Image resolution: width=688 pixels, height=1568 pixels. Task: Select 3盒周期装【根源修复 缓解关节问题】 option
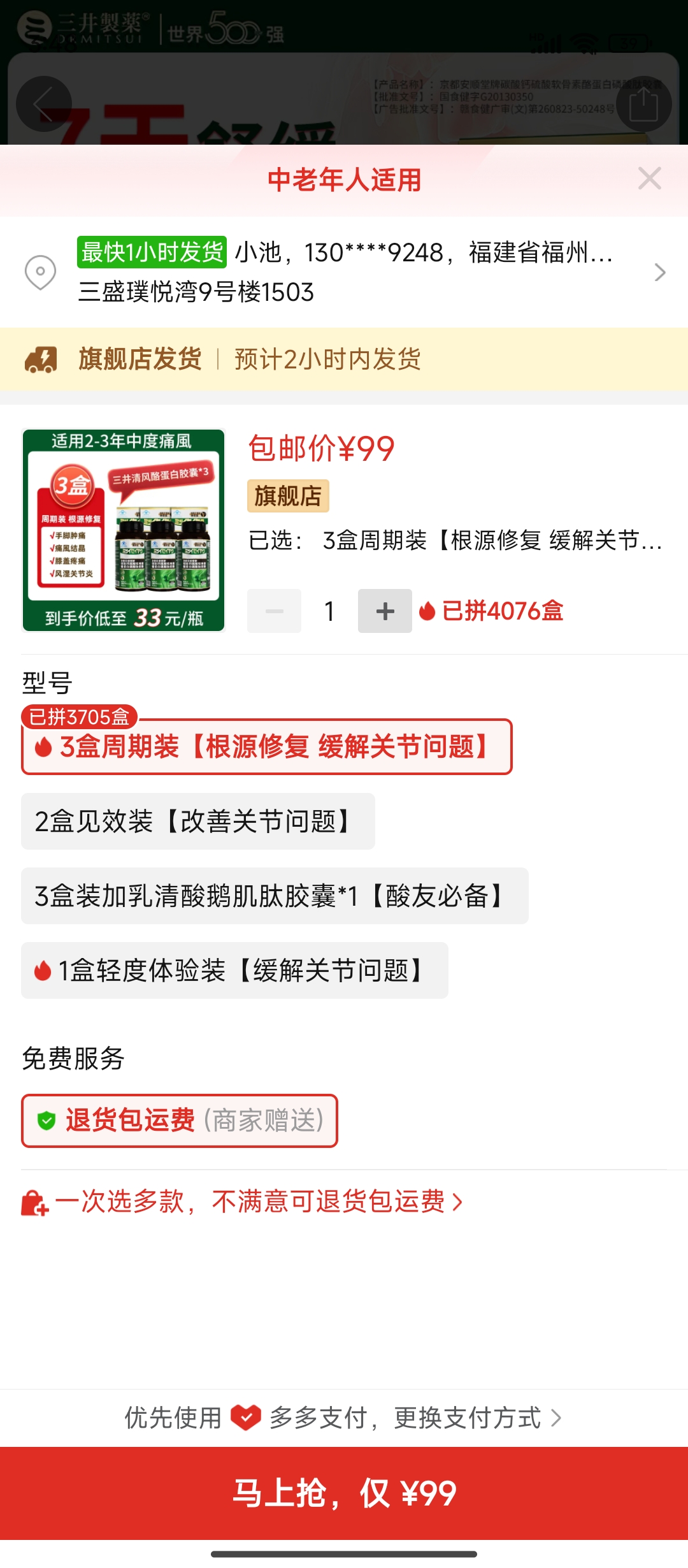click(266, 747)
